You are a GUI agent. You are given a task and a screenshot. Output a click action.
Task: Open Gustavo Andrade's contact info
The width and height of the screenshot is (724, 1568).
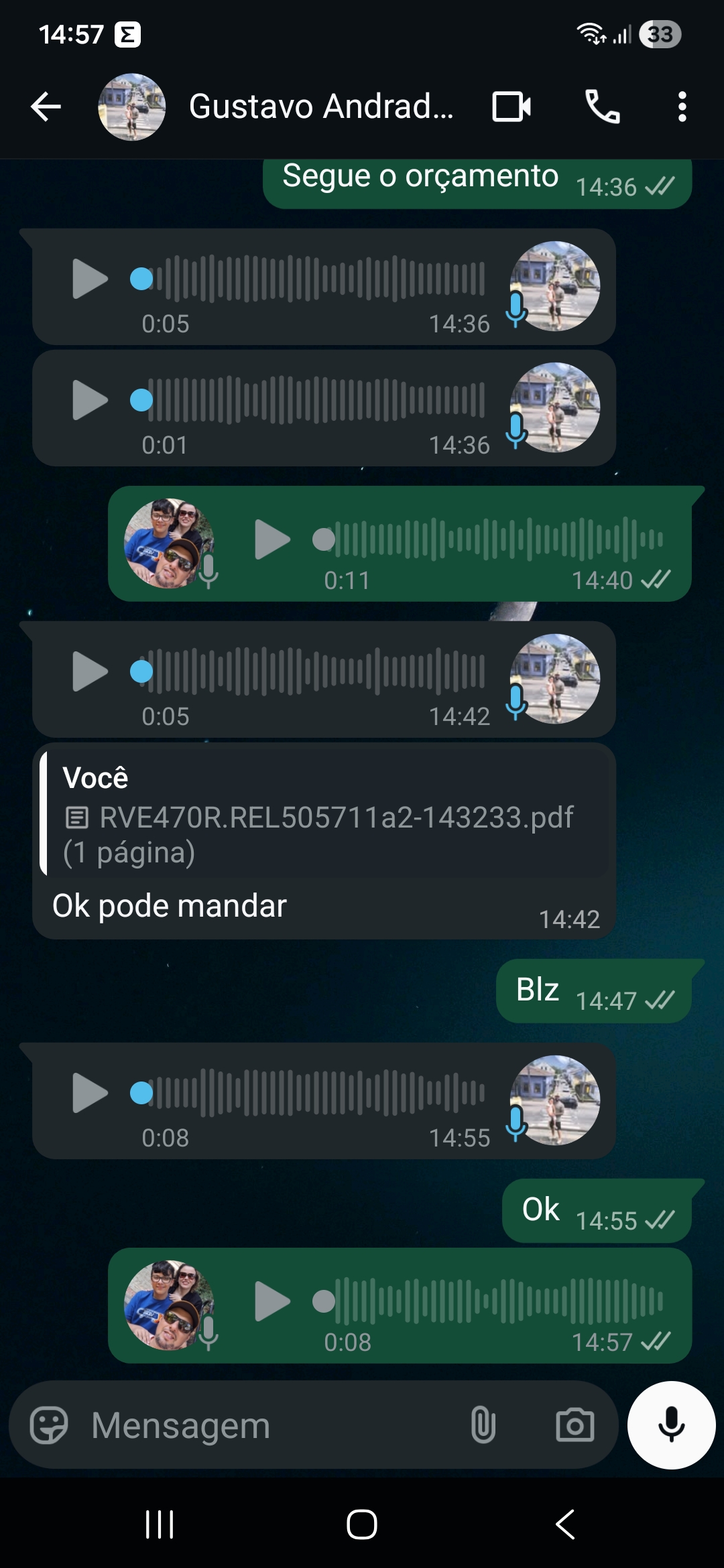click(320, 107)
